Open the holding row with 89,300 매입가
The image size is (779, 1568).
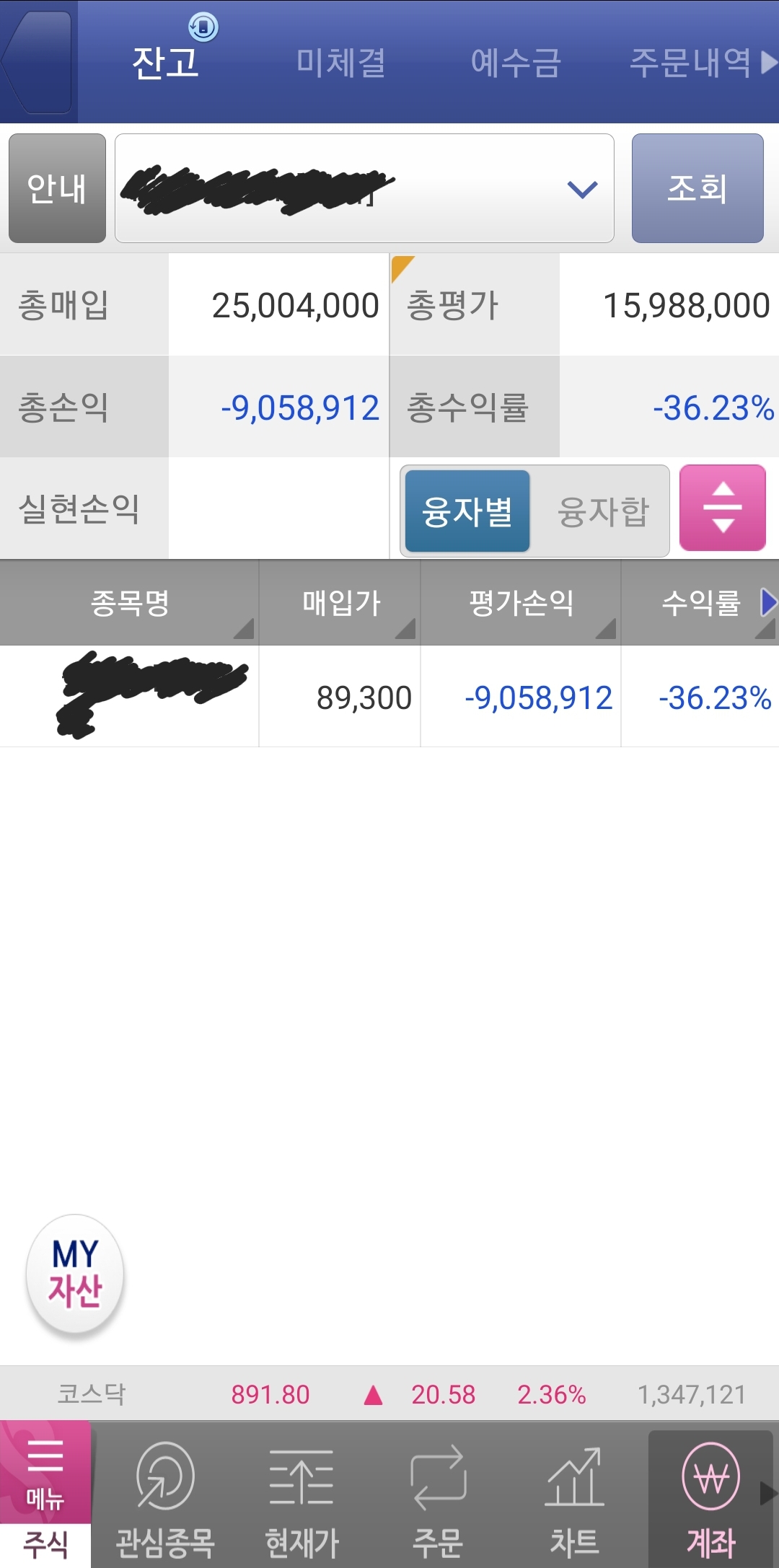click(364, 697)
